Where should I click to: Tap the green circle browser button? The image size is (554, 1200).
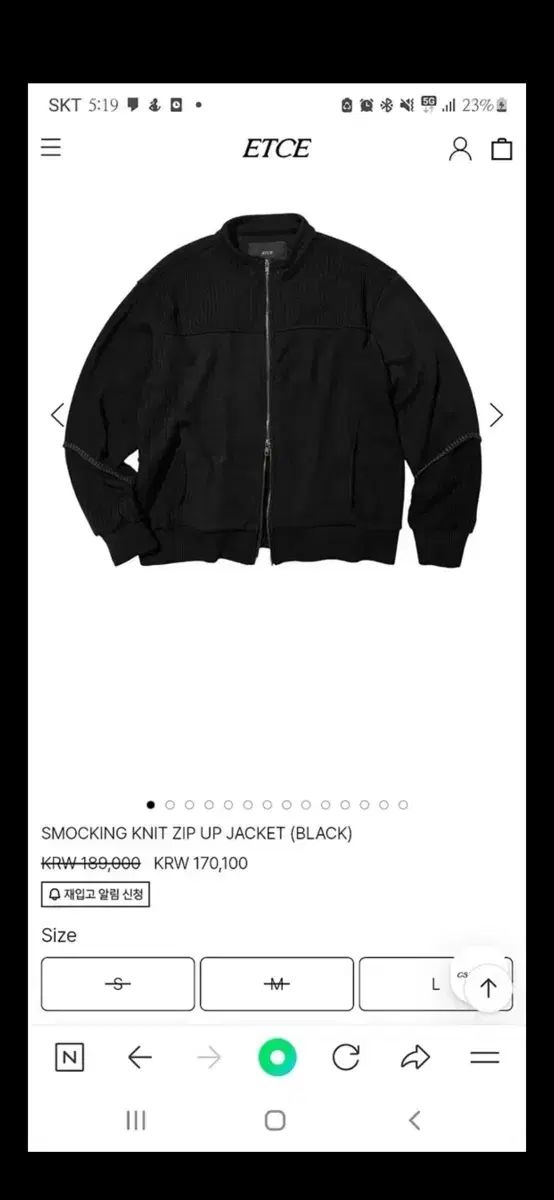(277, 1058)
